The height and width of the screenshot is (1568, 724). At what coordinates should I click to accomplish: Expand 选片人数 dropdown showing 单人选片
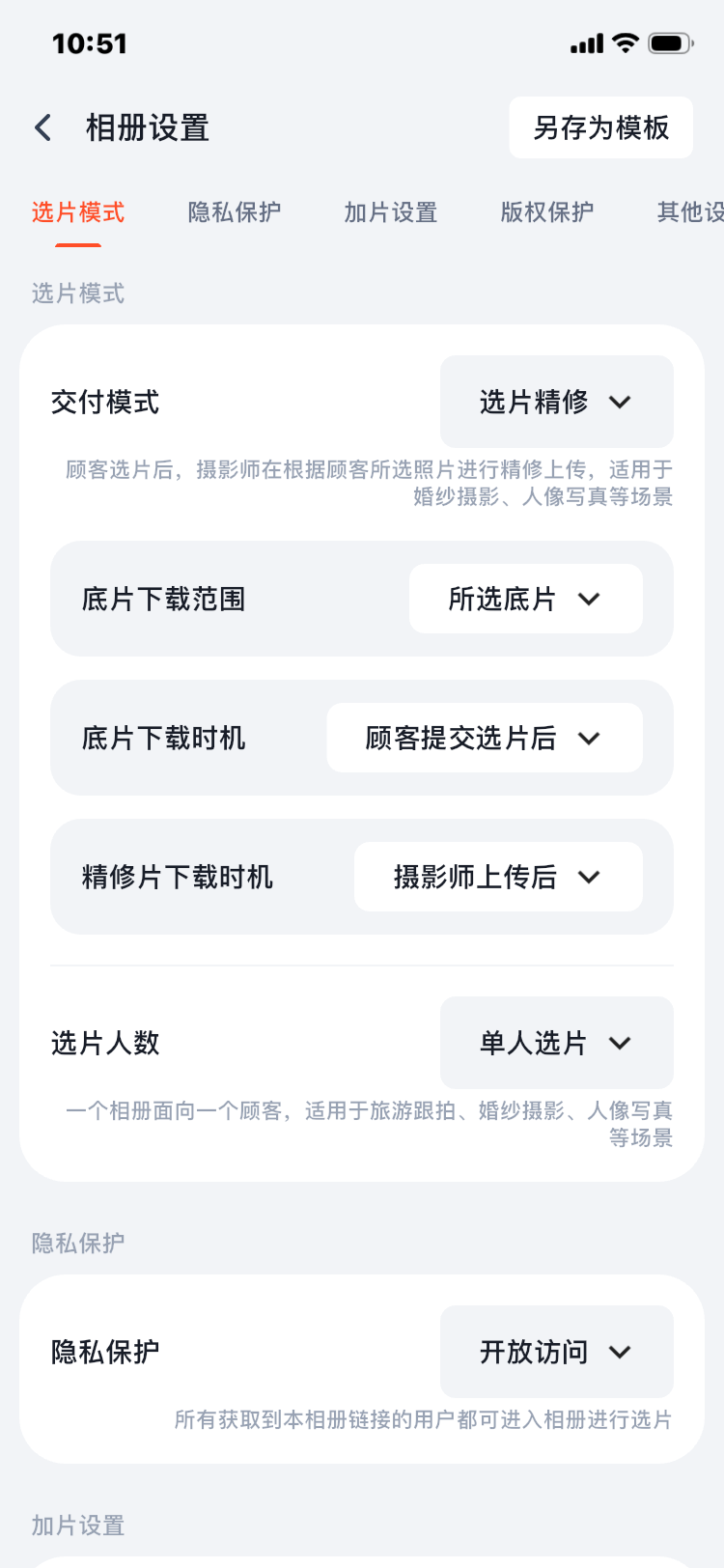[x=556, y=1043]
